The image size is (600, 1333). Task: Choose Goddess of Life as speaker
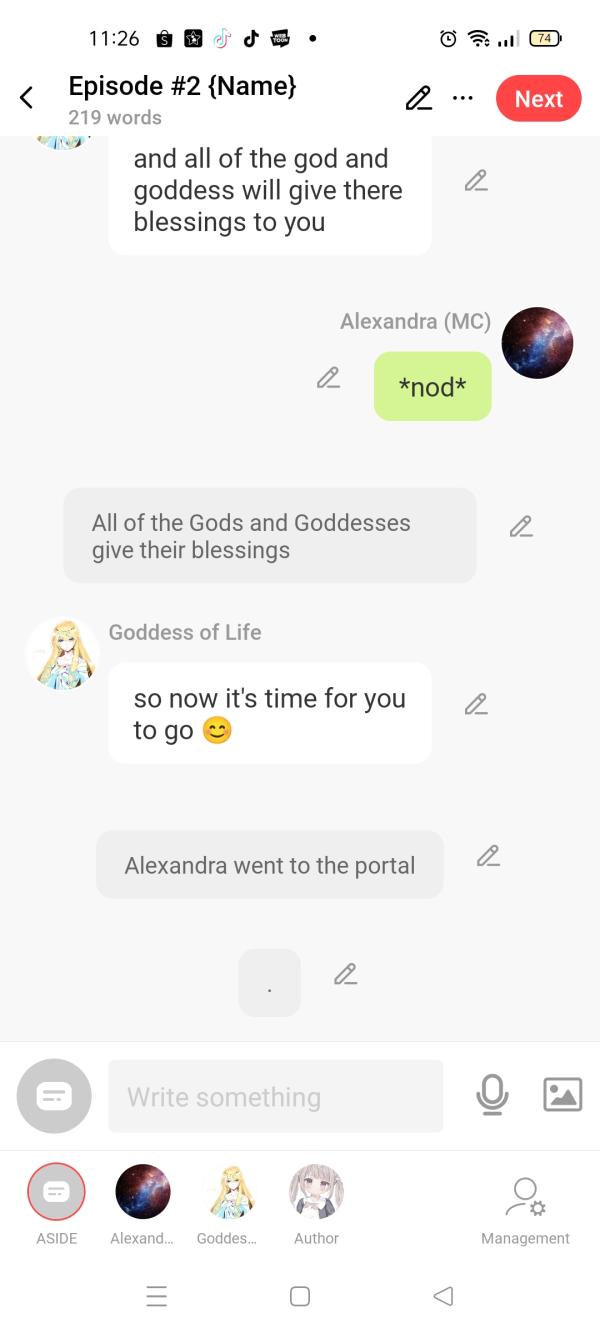[229, 1192]
